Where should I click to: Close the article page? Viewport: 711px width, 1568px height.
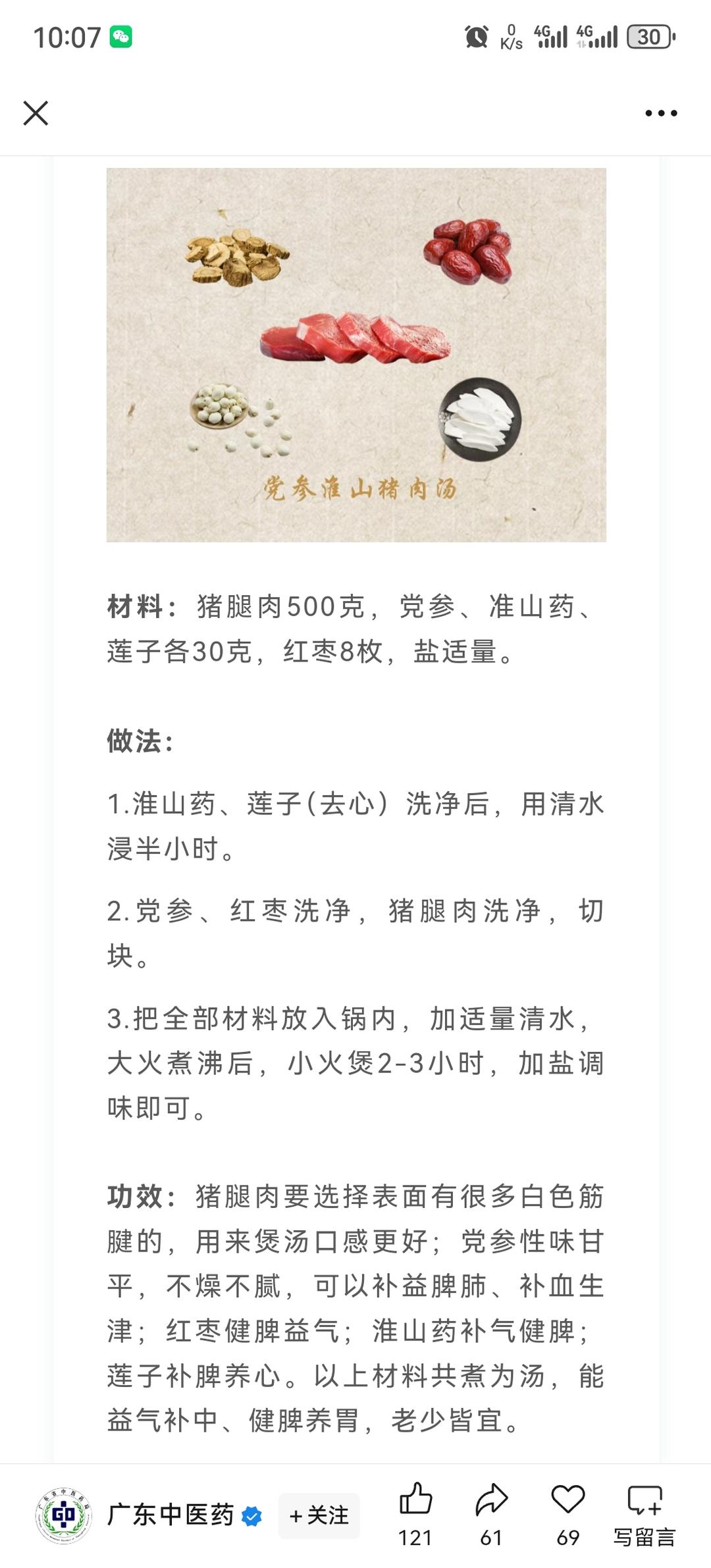click(x=36, y=113)
